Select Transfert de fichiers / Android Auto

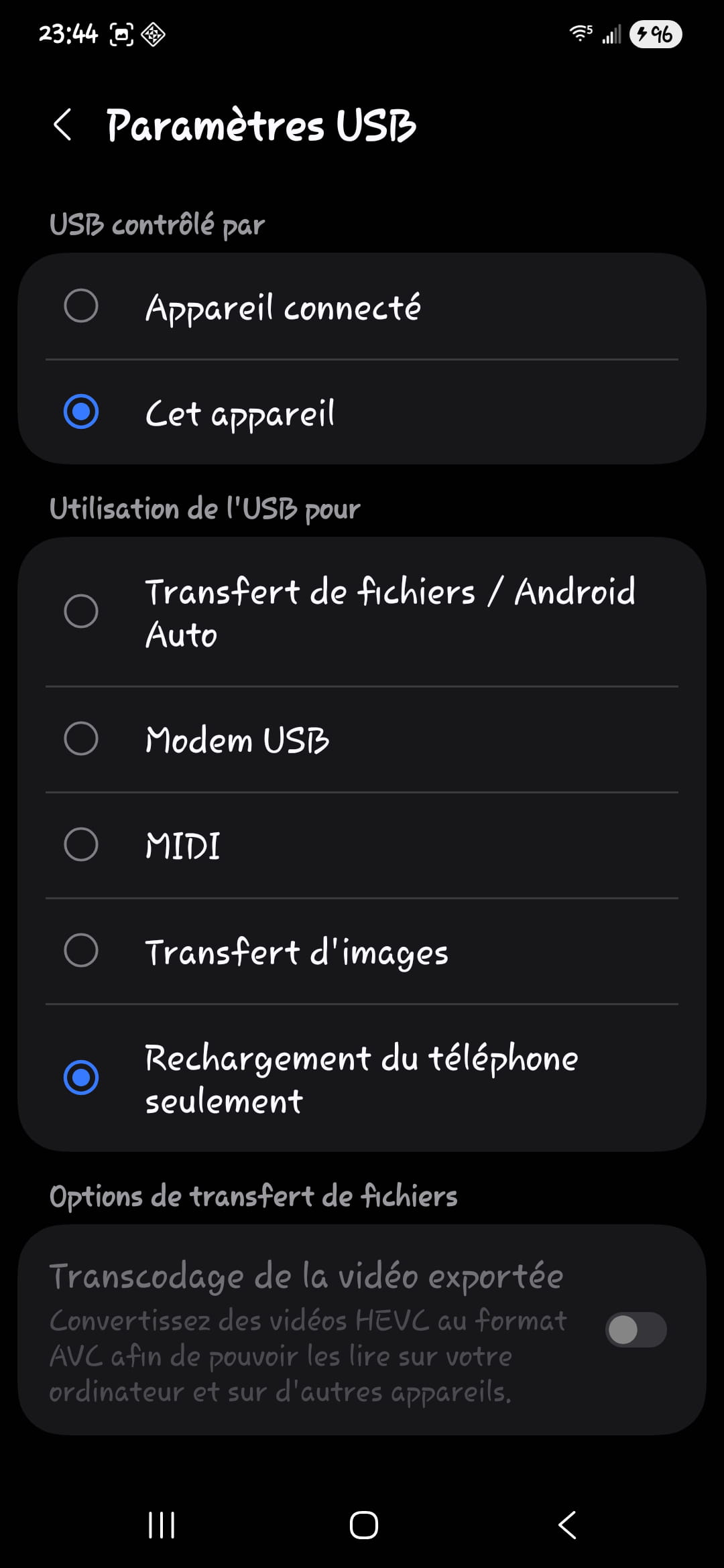[x=81, y=611]
